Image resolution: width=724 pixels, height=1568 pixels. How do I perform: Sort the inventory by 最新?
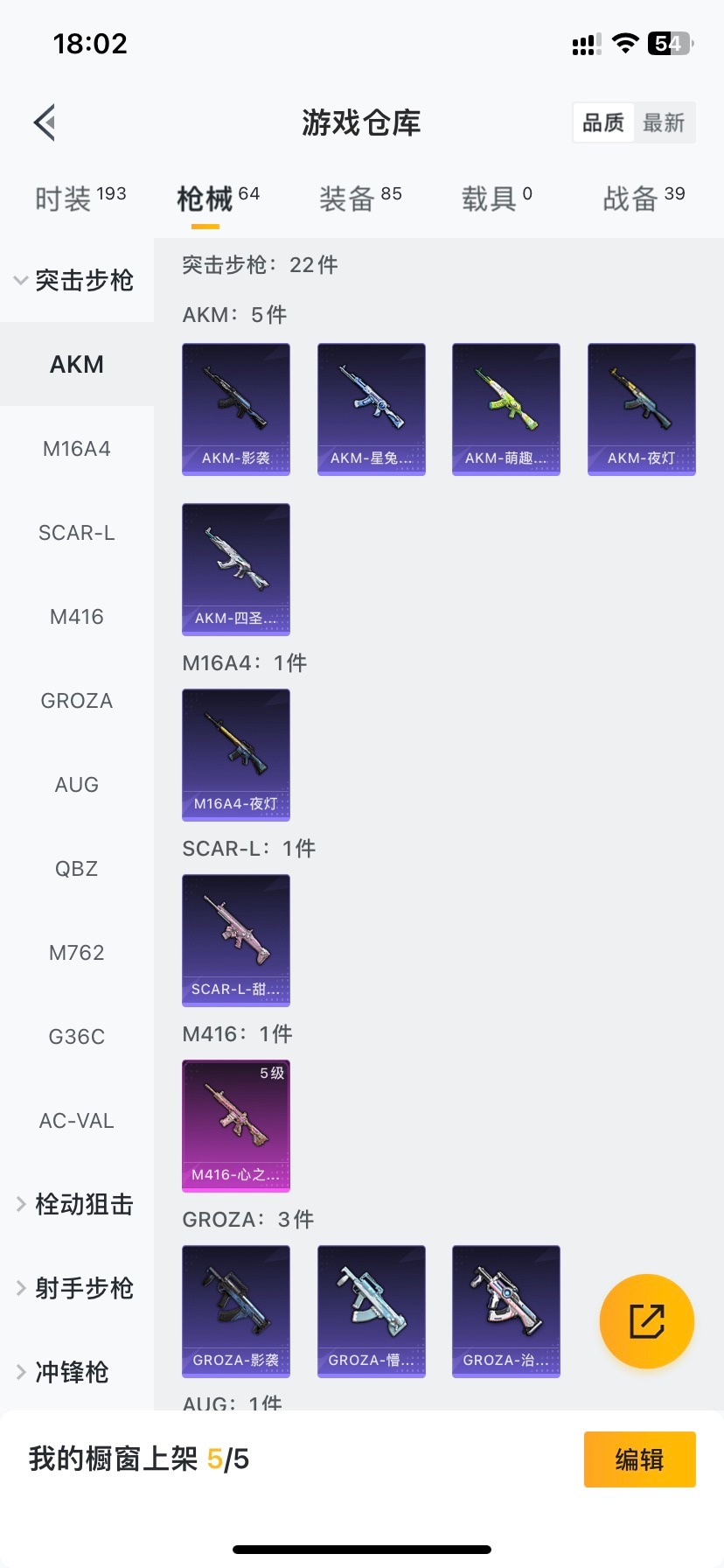664,122
